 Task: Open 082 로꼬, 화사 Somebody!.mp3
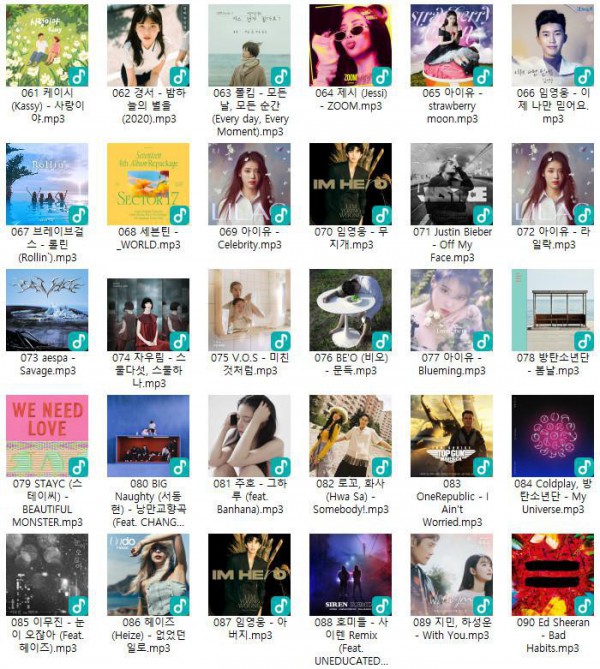[350, 436]
